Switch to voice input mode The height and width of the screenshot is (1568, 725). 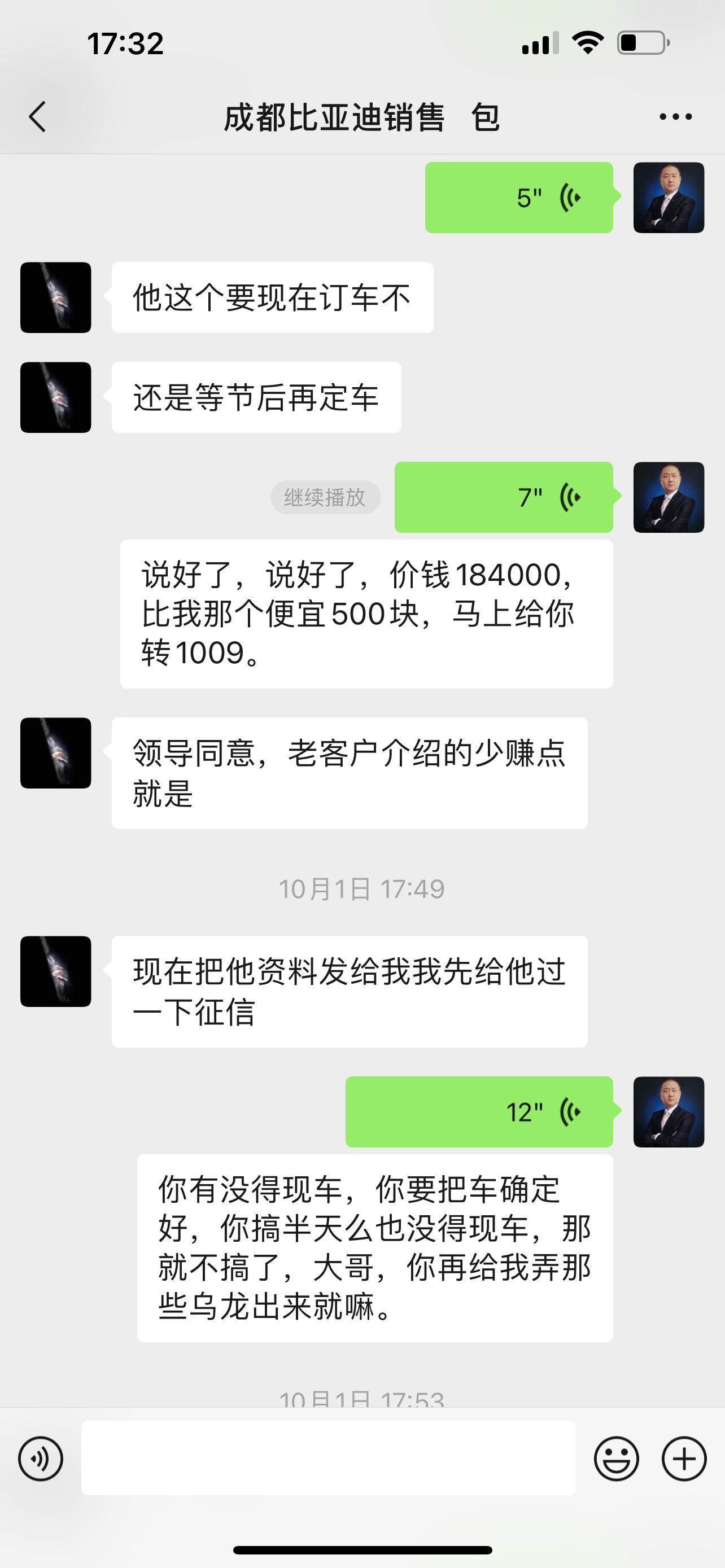[x=41, y=1458]
